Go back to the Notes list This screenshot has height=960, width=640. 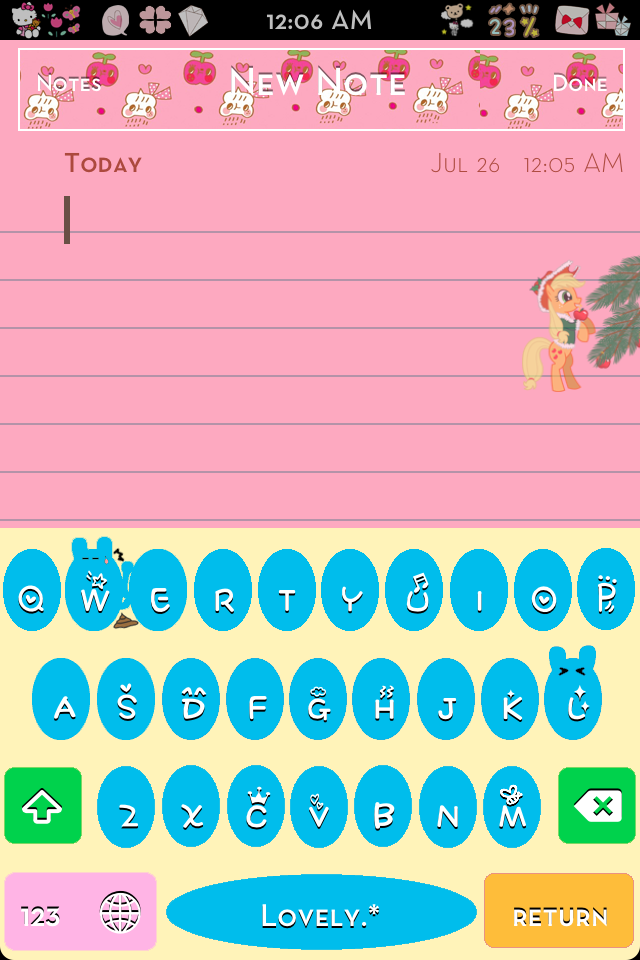69,84
